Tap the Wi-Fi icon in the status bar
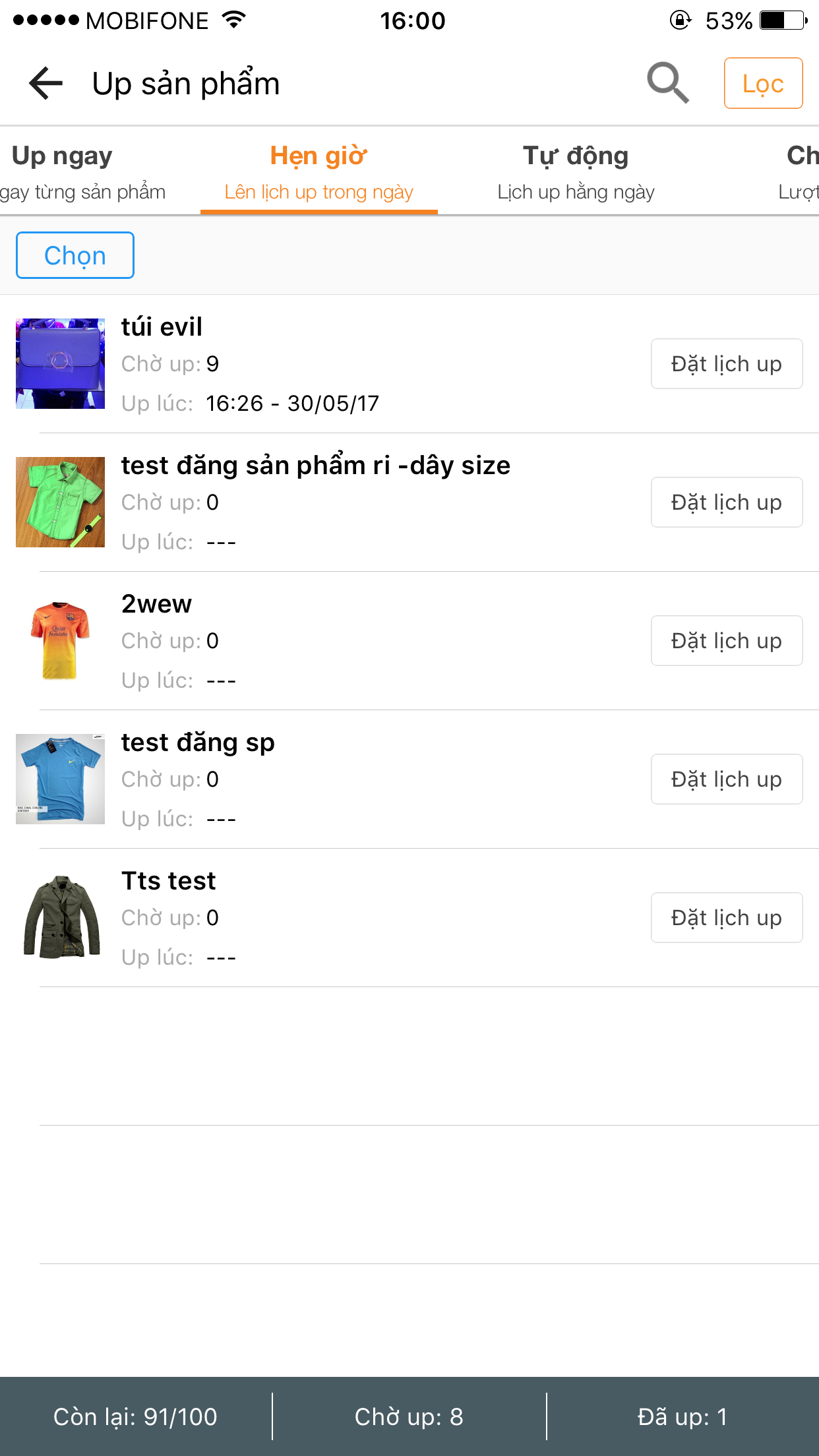The image size is (819, 1456). [230, 19]
